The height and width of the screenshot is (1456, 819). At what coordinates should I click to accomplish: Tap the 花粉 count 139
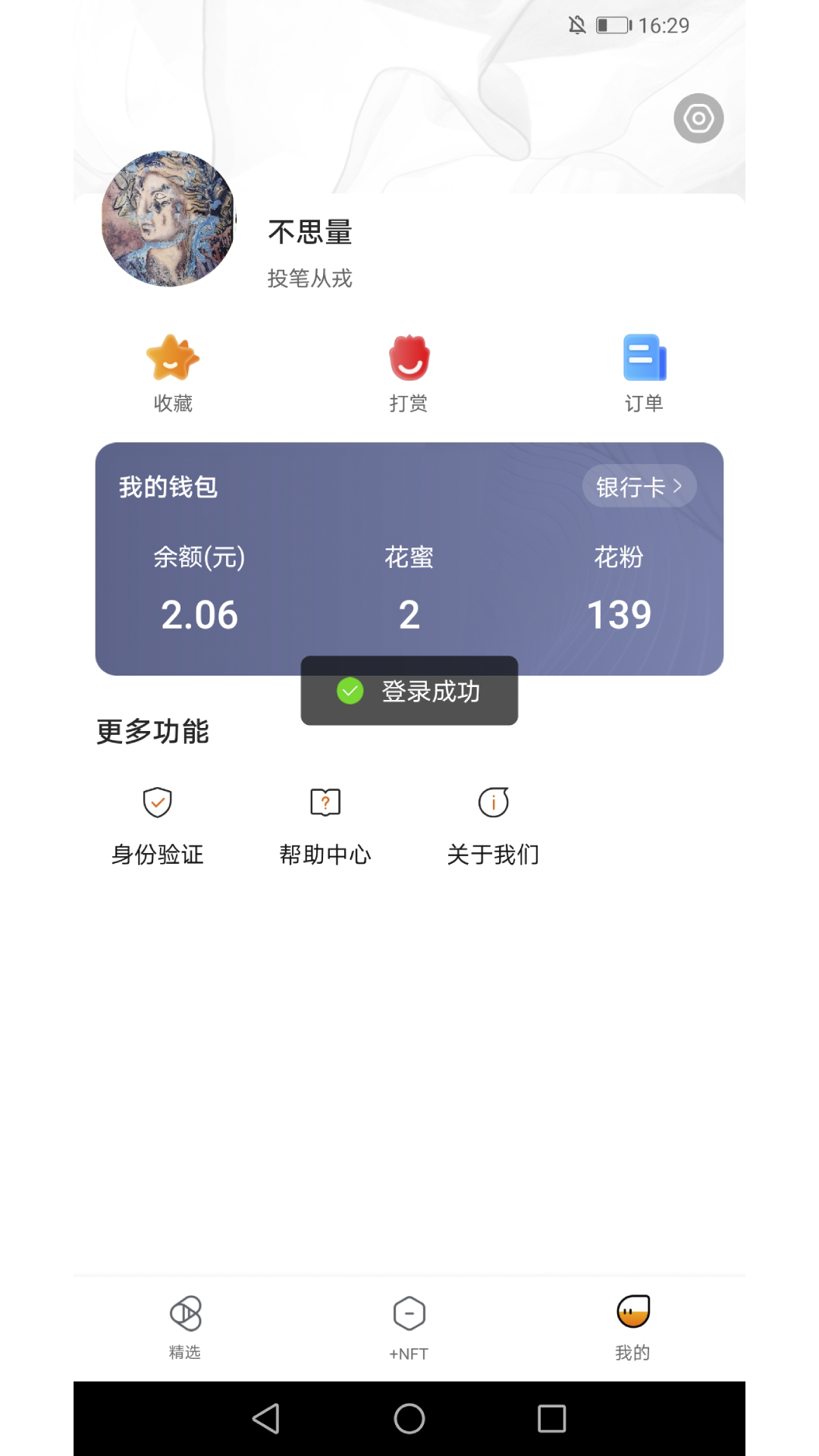(619, 614)
